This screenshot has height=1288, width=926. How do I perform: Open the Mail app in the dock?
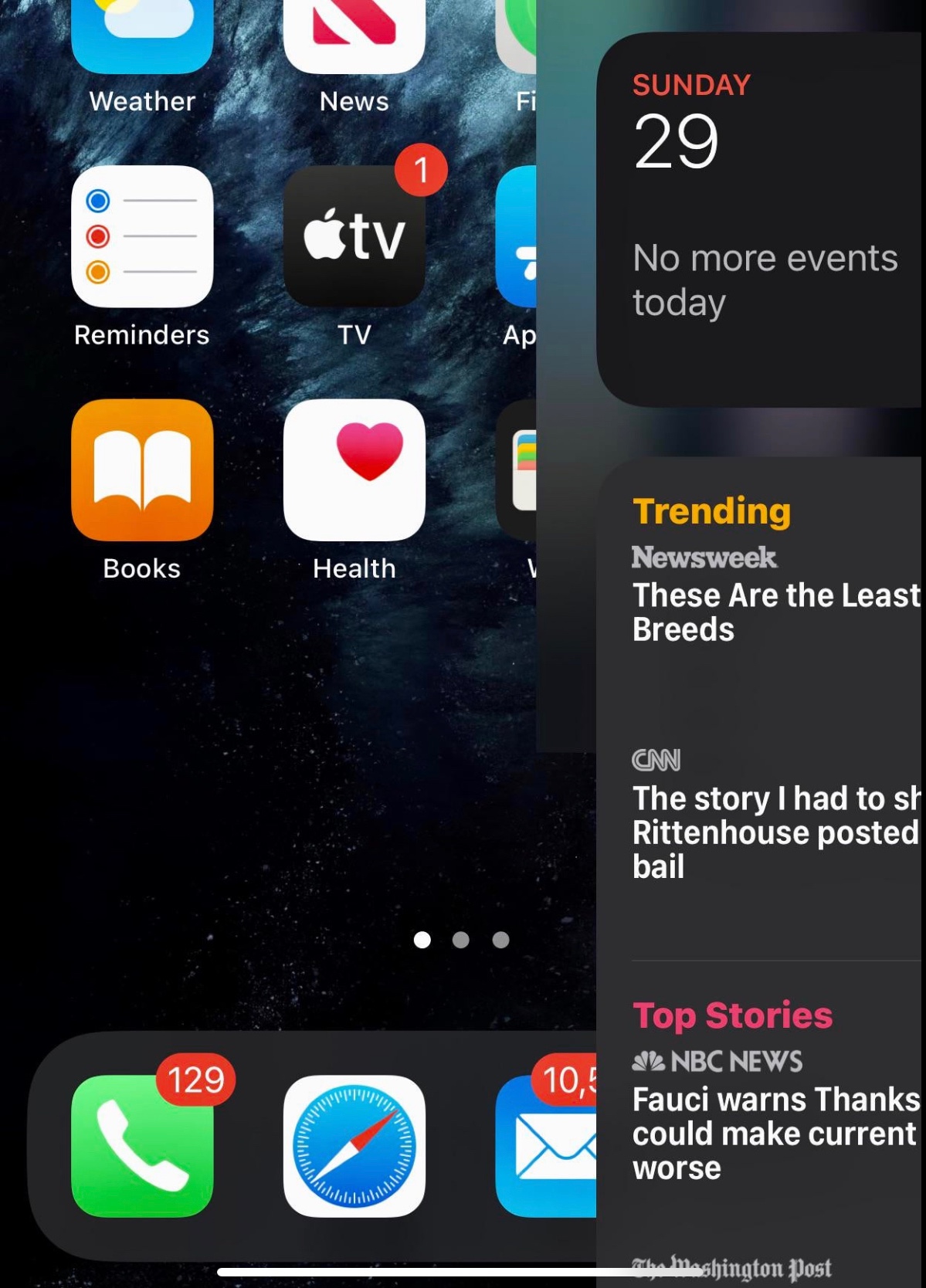tap(545, 1146)
